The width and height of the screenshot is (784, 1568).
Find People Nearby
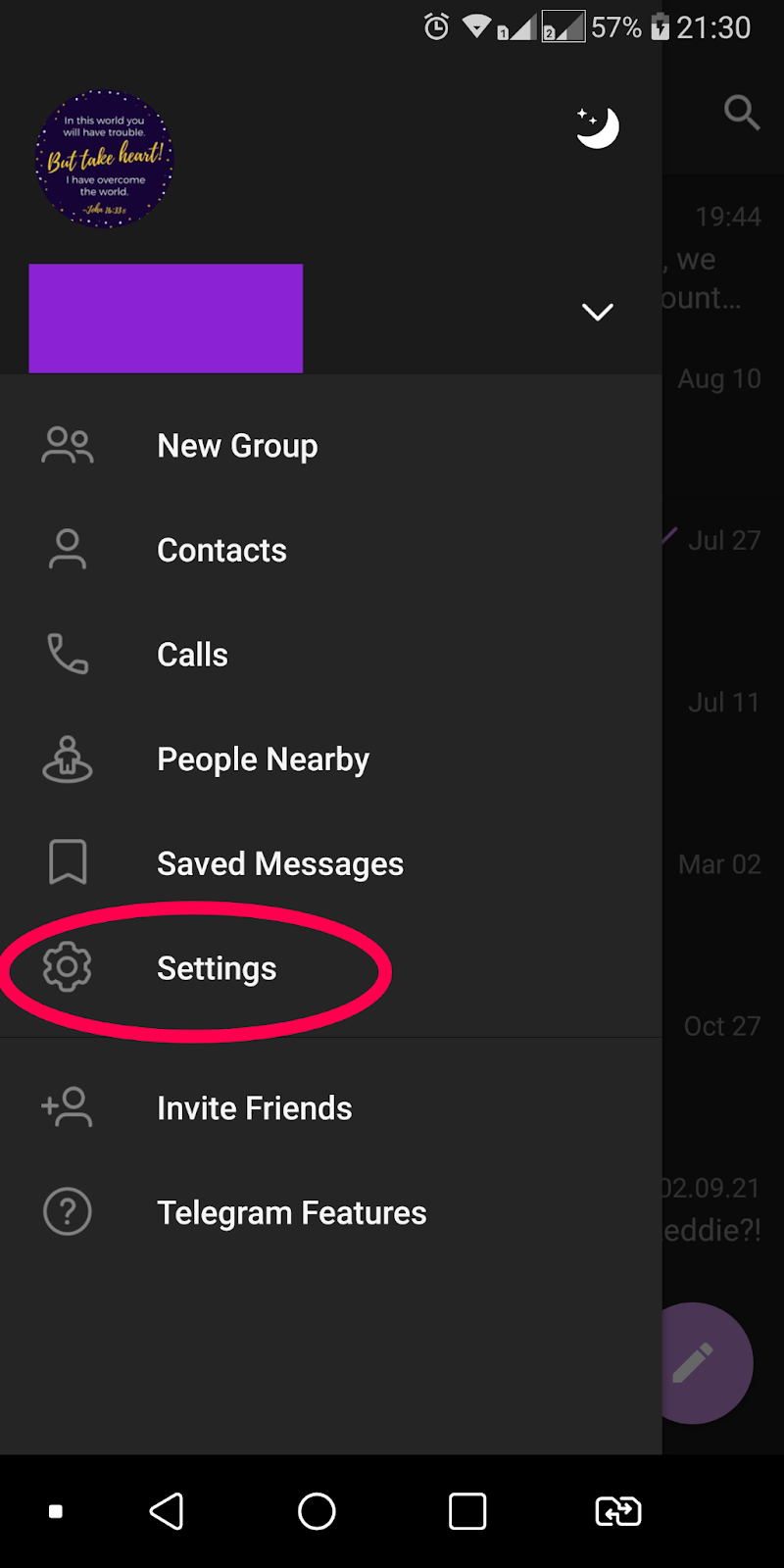263,759
